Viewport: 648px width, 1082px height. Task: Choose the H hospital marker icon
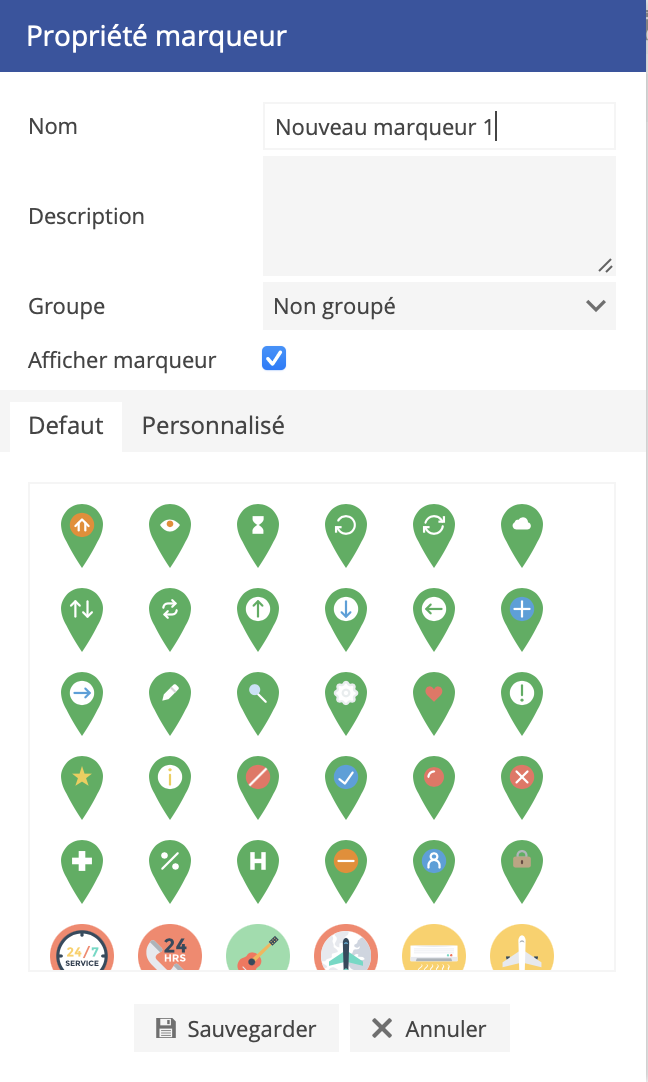[258, 865]
